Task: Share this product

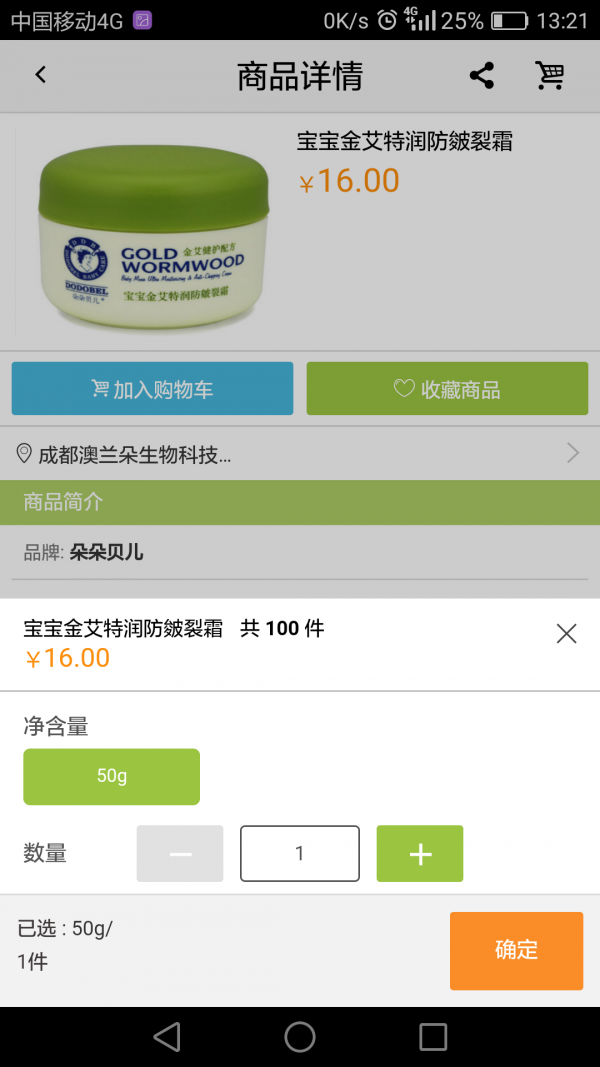Action: click(x=482, y=75)
